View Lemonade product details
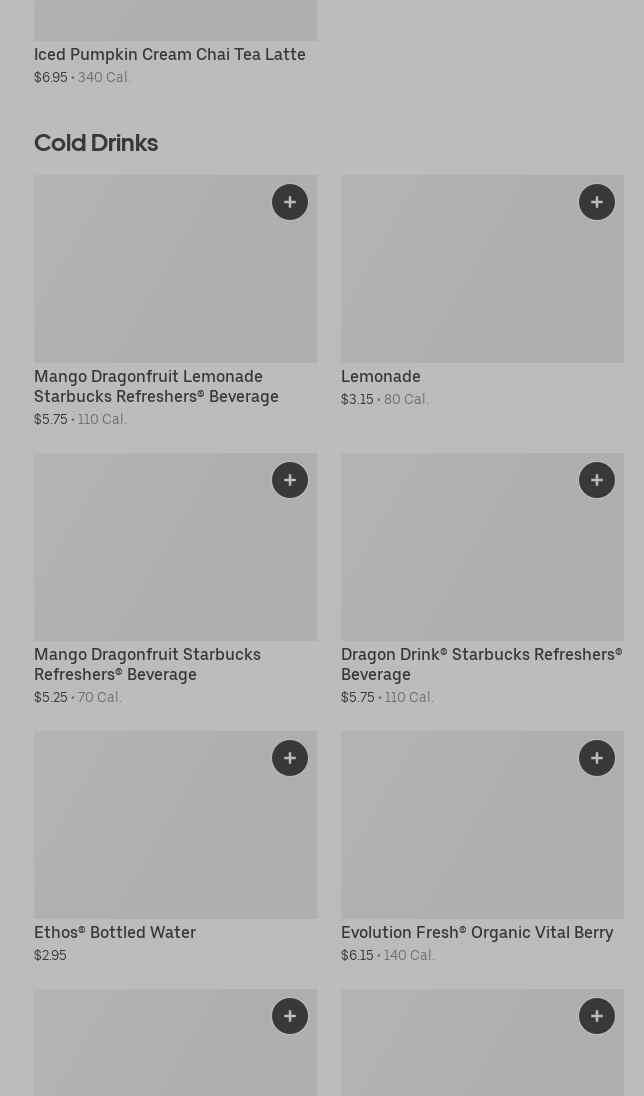This screenshot has height=1096, width=644. coord(381,376)
